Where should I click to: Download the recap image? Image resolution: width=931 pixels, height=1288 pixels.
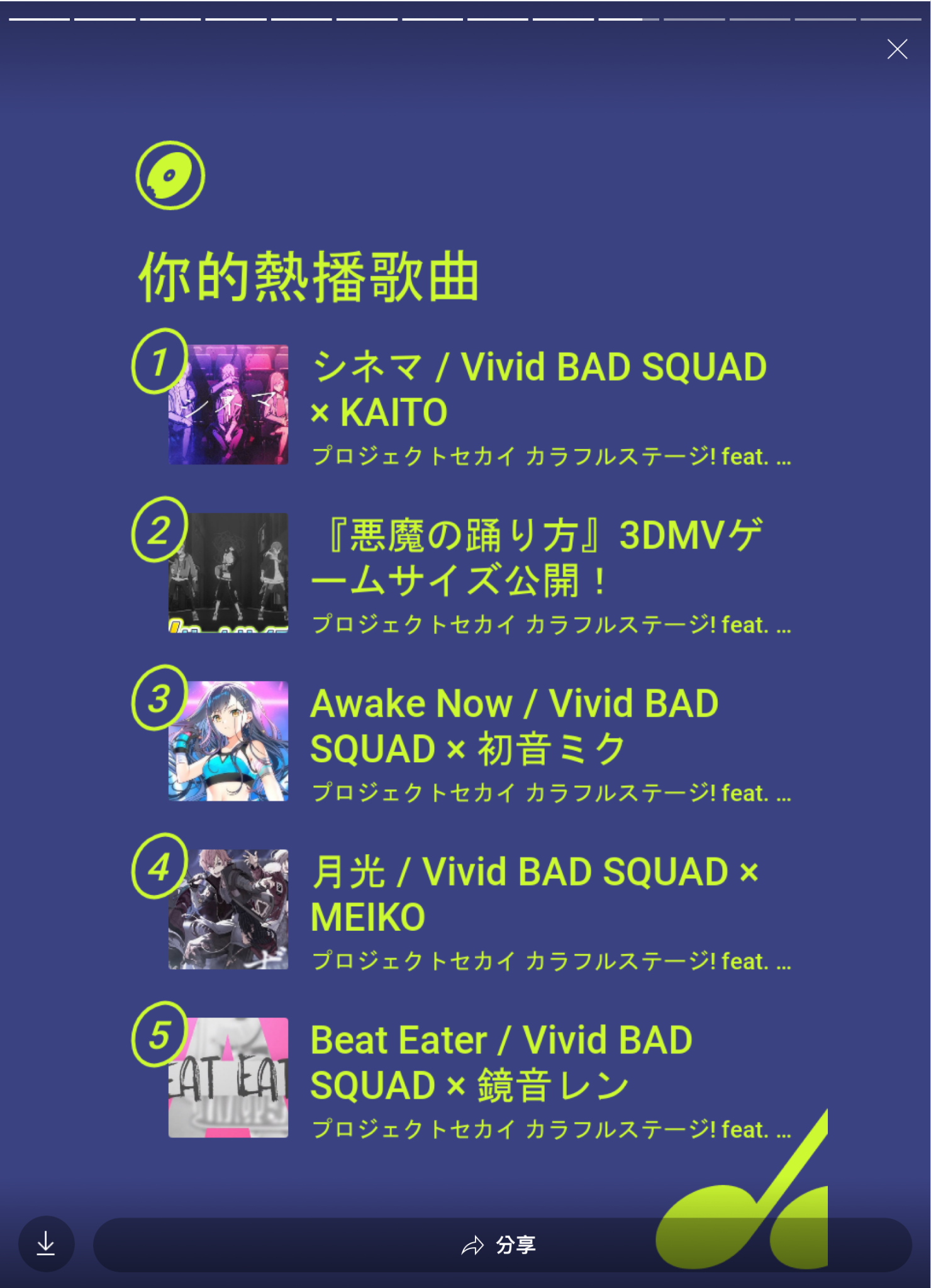(46, 1244)
